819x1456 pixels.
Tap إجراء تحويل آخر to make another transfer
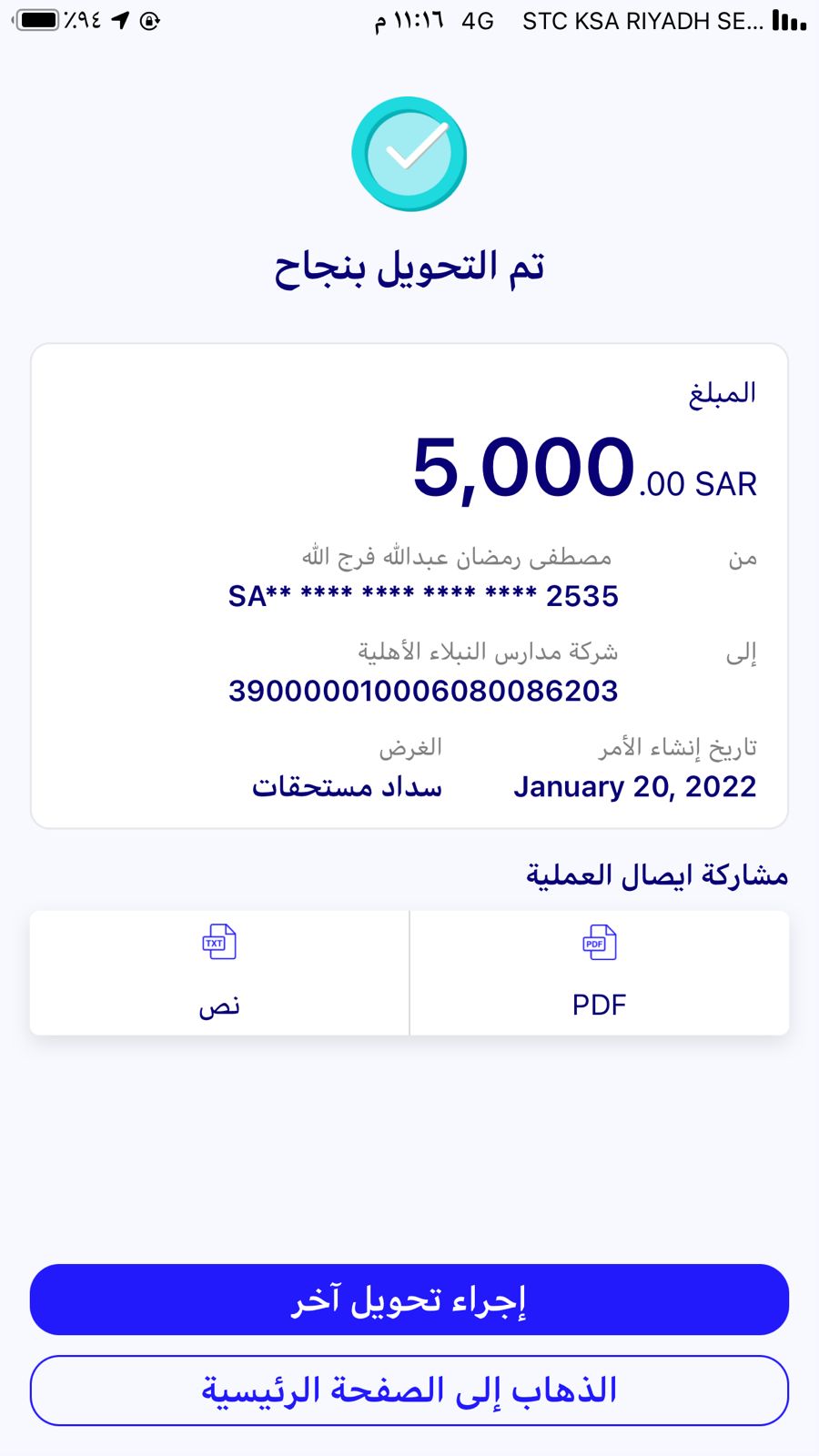(409, 1299)
